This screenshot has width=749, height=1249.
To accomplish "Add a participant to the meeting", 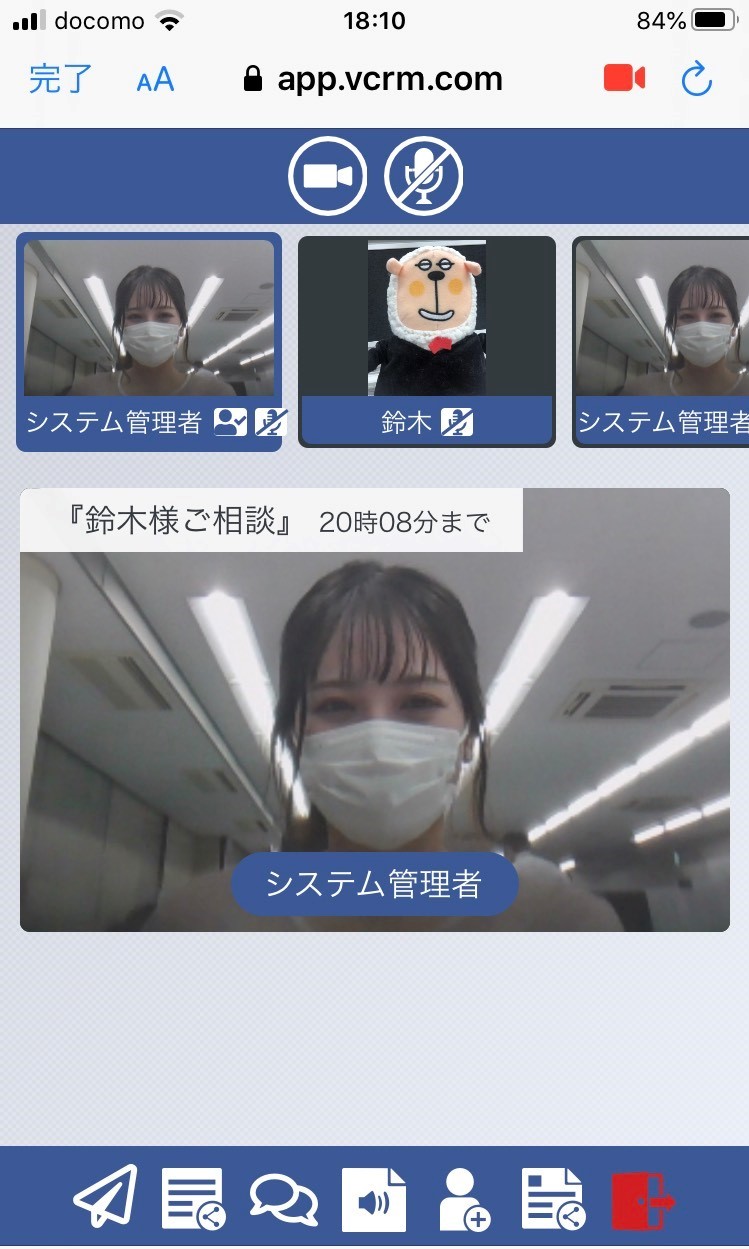I will tap(464, 1197).
